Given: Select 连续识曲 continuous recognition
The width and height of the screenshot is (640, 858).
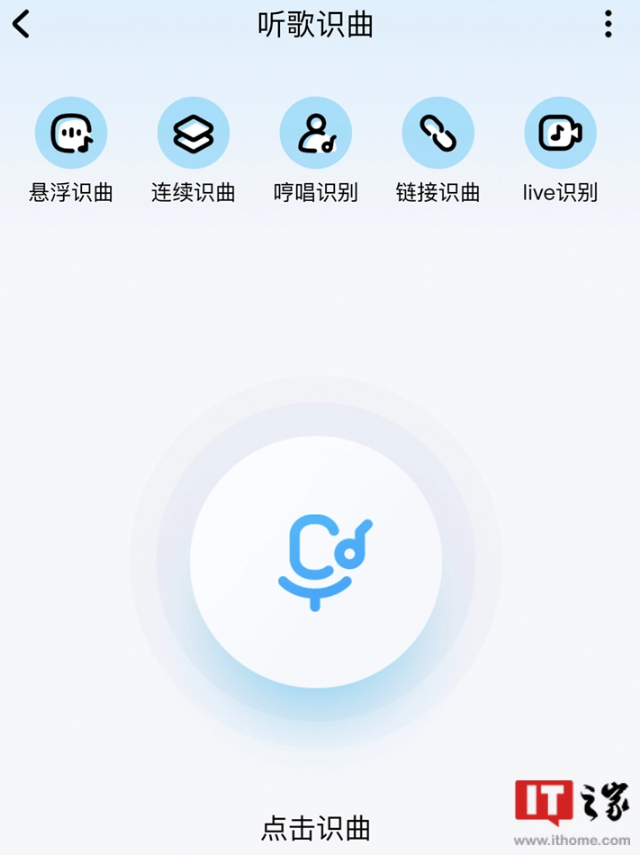Looking at the screenshot, I should tap(193, 133).
